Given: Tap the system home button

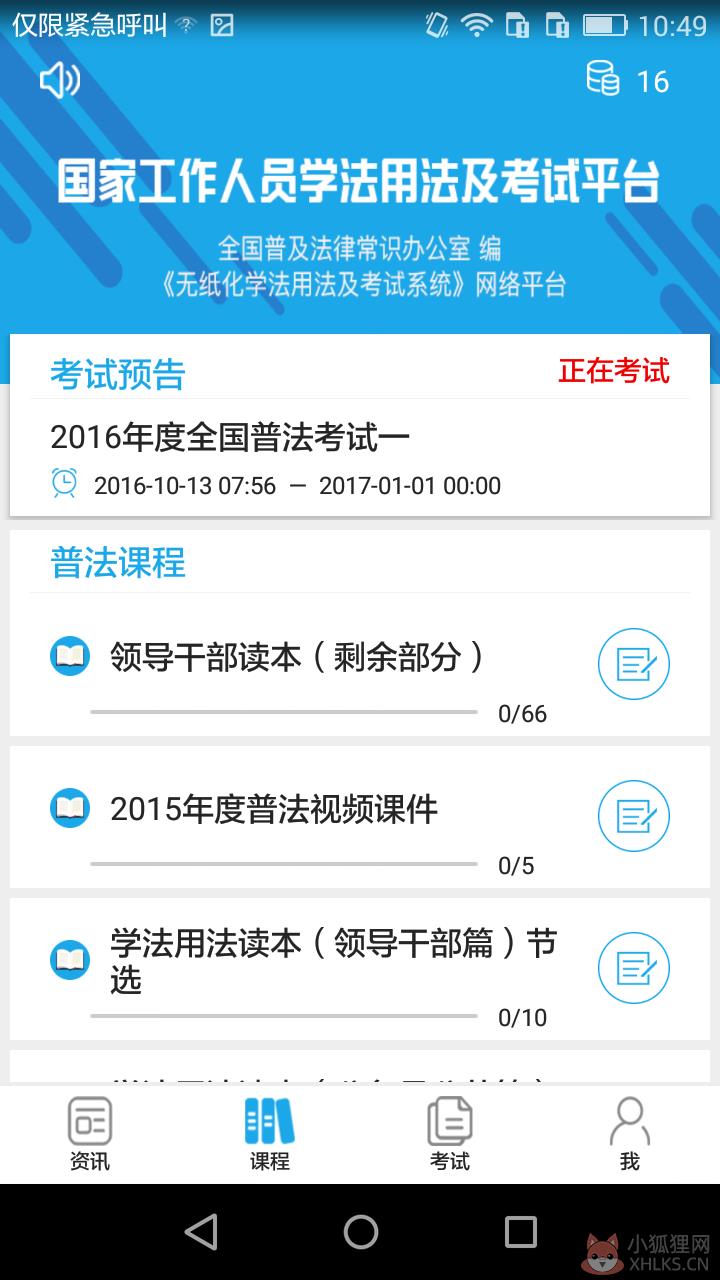Looking at the screenshot, I should [x=361, y=1232].
